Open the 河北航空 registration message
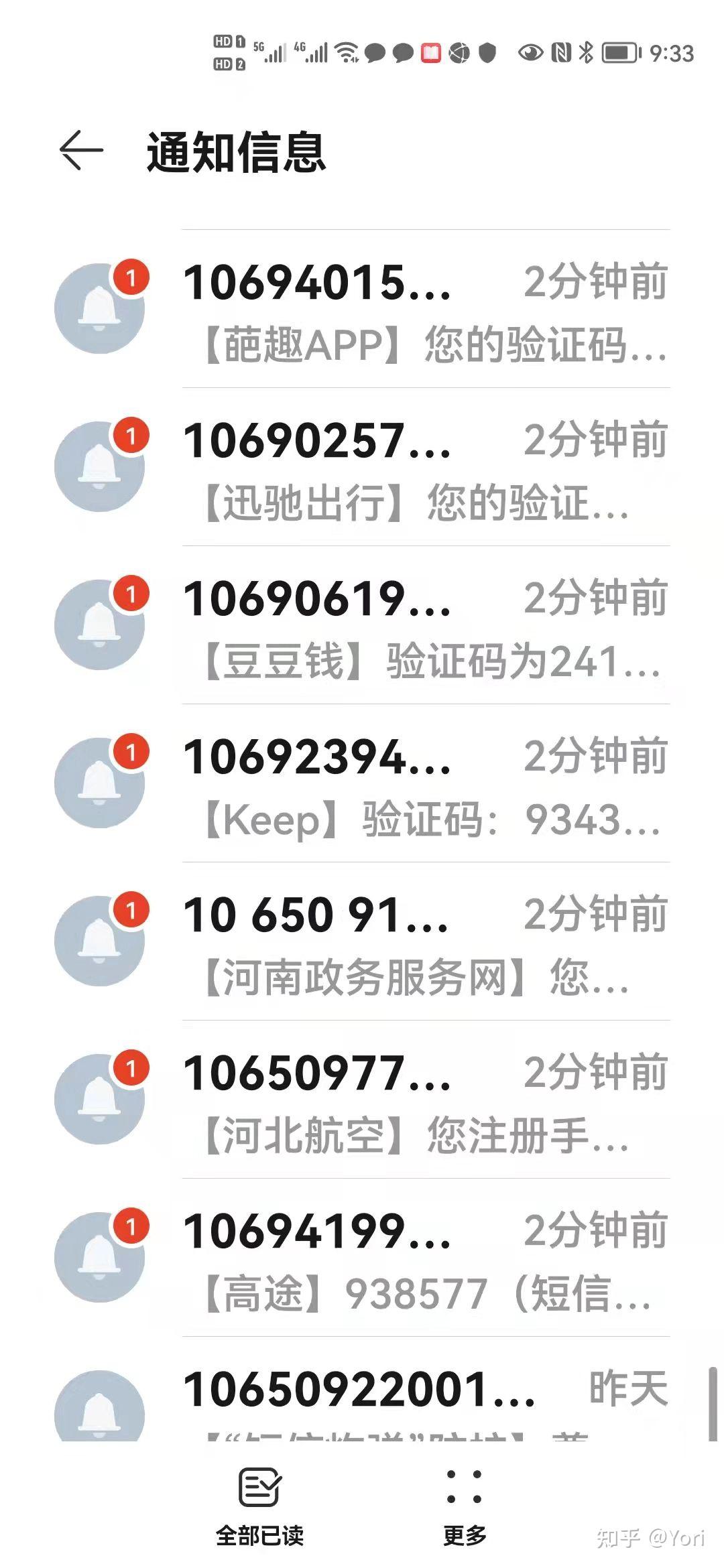The image size is (724, 1568). click(x=426, y=1102)
